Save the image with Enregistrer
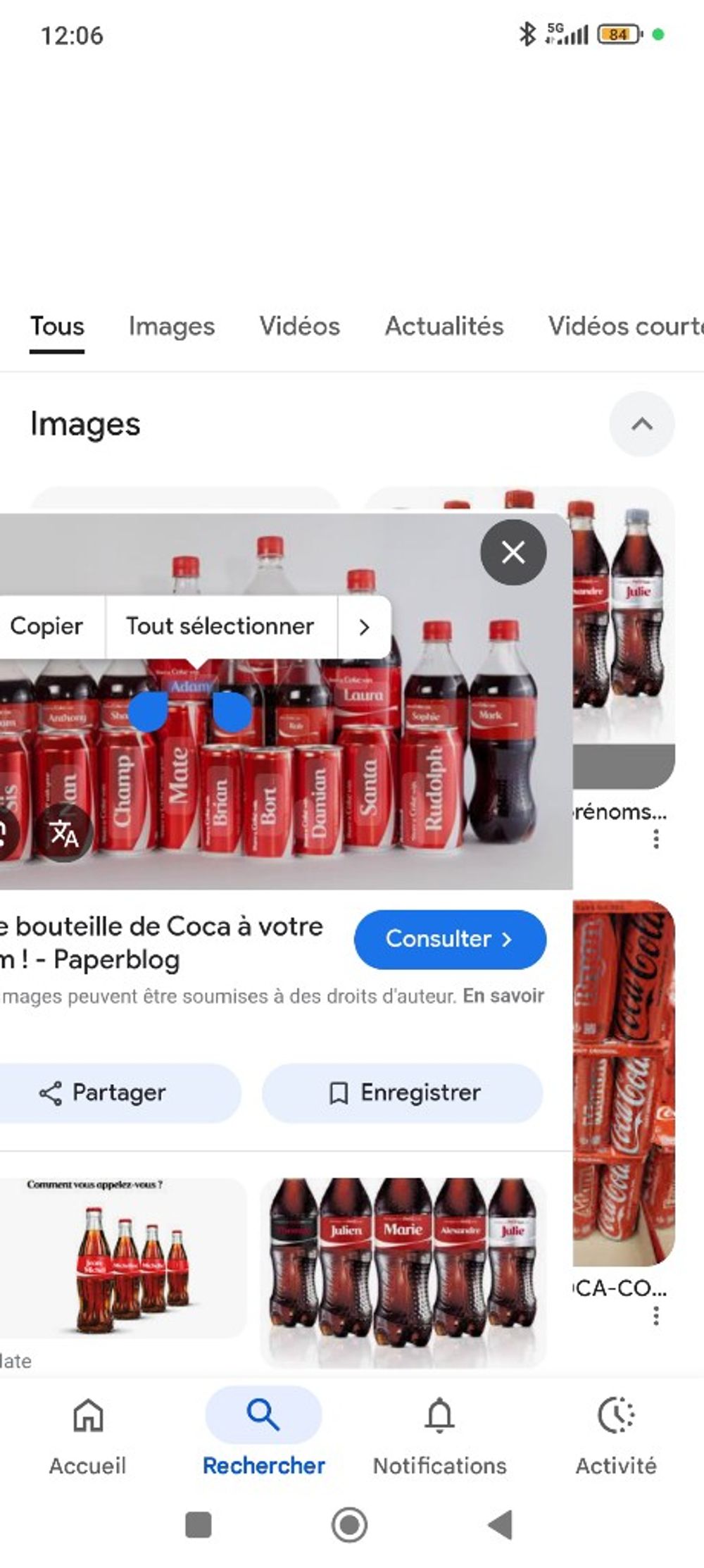This screenshot has width=704, height=1568. tap(403, 1093)
